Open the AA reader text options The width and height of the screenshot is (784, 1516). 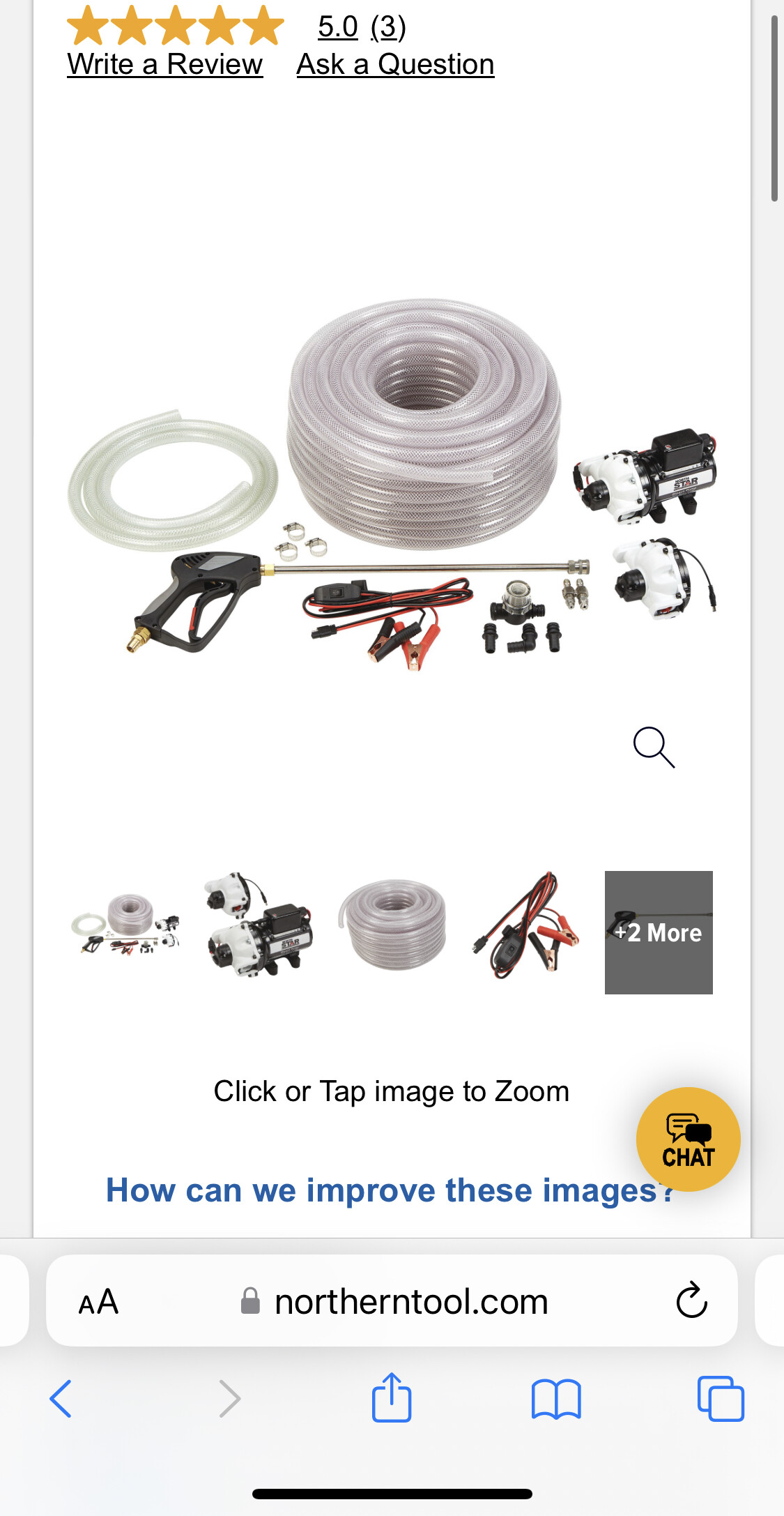click(98, 1302)
